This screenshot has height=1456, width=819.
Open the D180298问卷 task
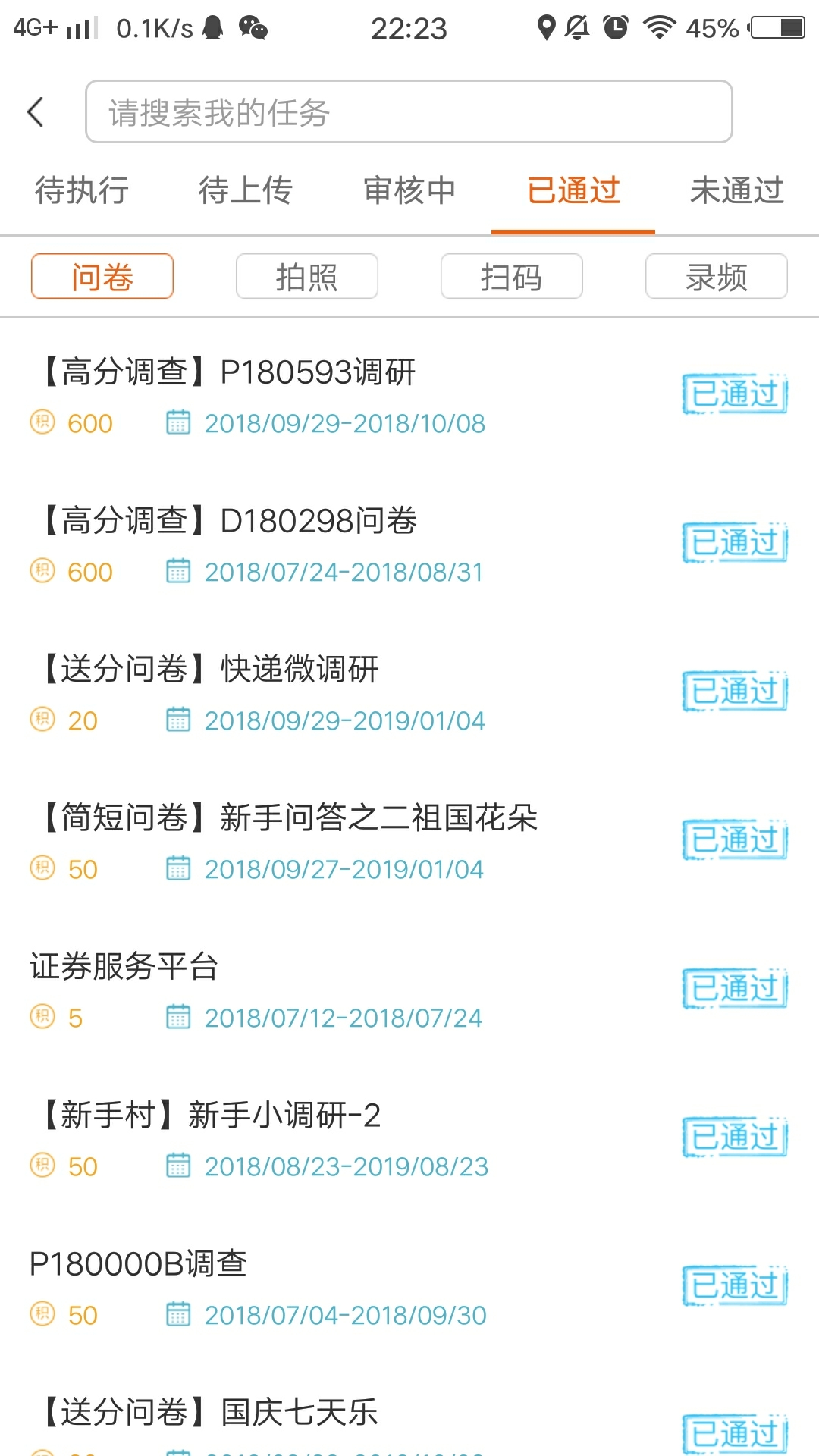409,544
